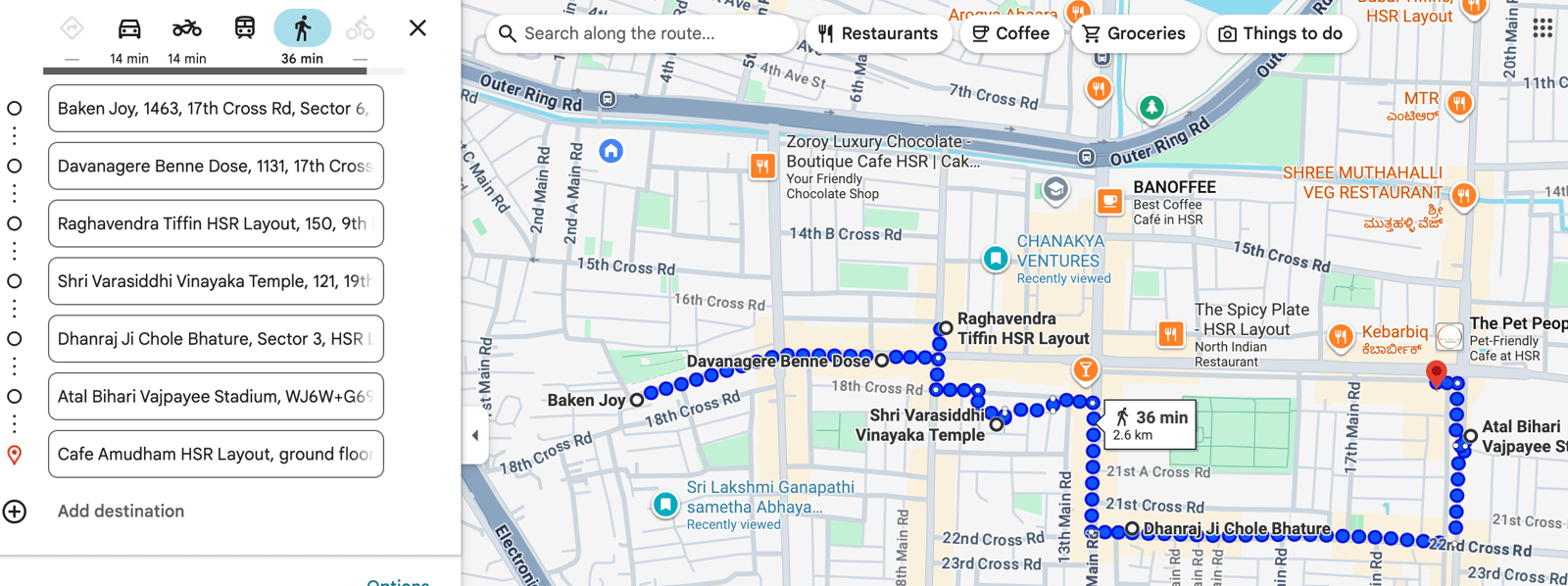Select the driving travel mode

tap(129, 29)
